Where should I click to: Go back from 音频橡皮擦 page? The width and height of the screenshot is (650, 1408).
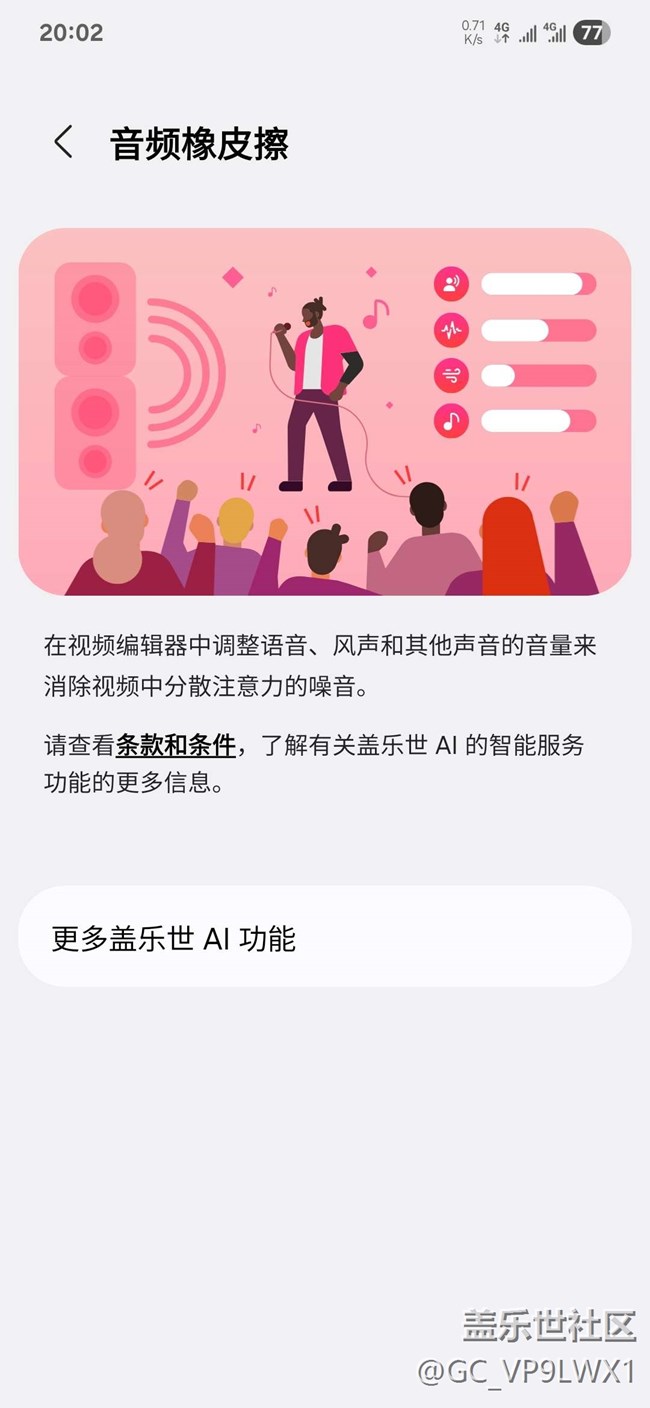click(x=63, y=142)
